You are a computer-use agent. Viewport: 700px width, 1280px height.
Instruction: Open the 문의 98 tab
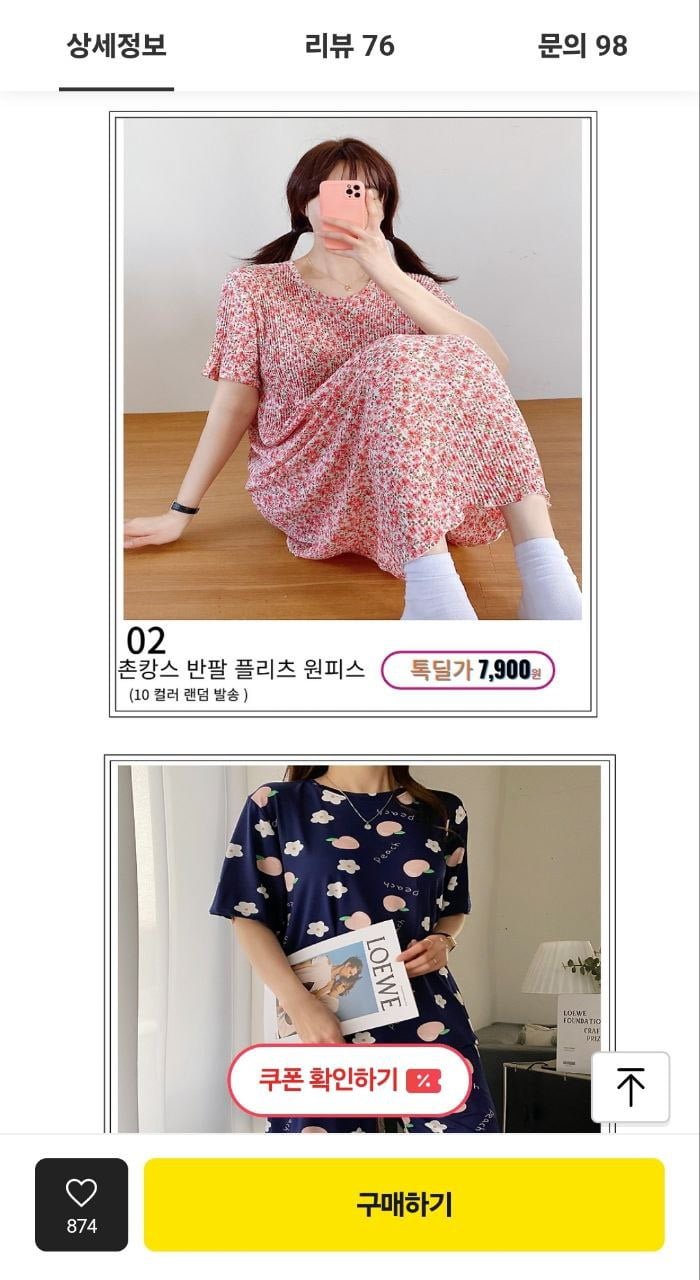click(582, 46)
